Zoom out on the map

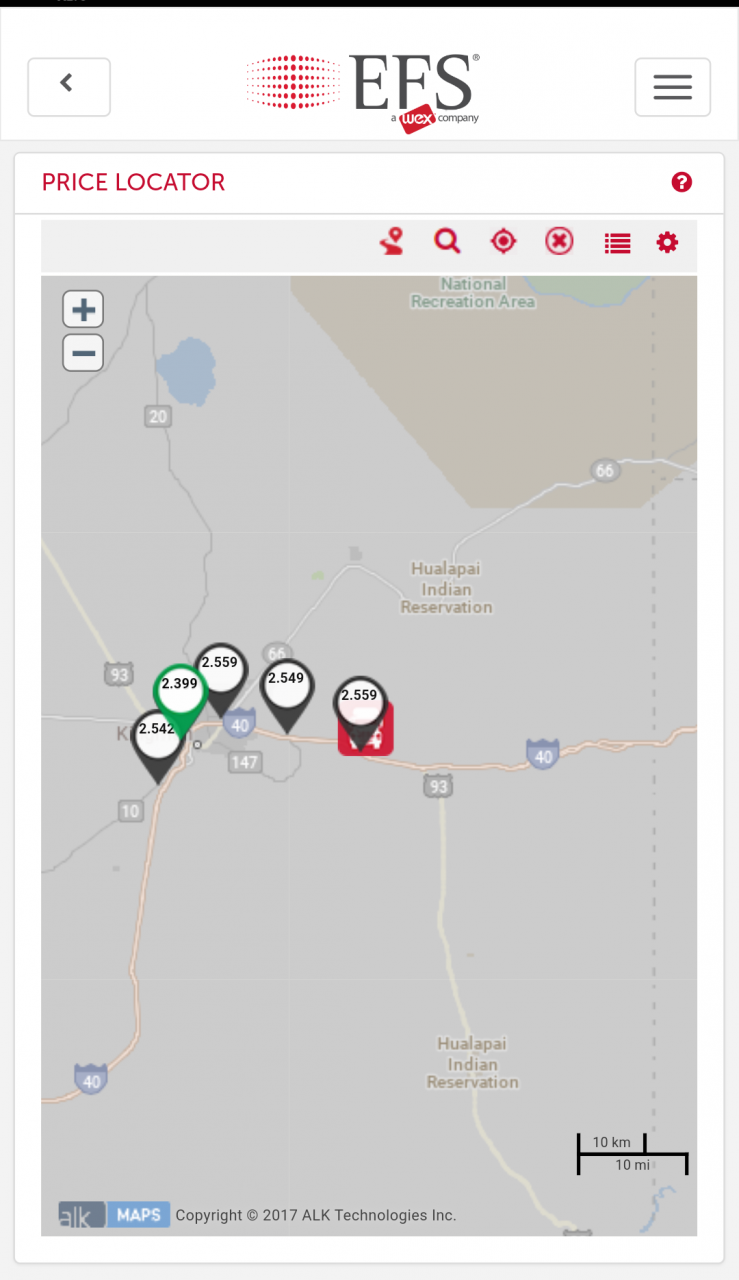click(83, 353)
